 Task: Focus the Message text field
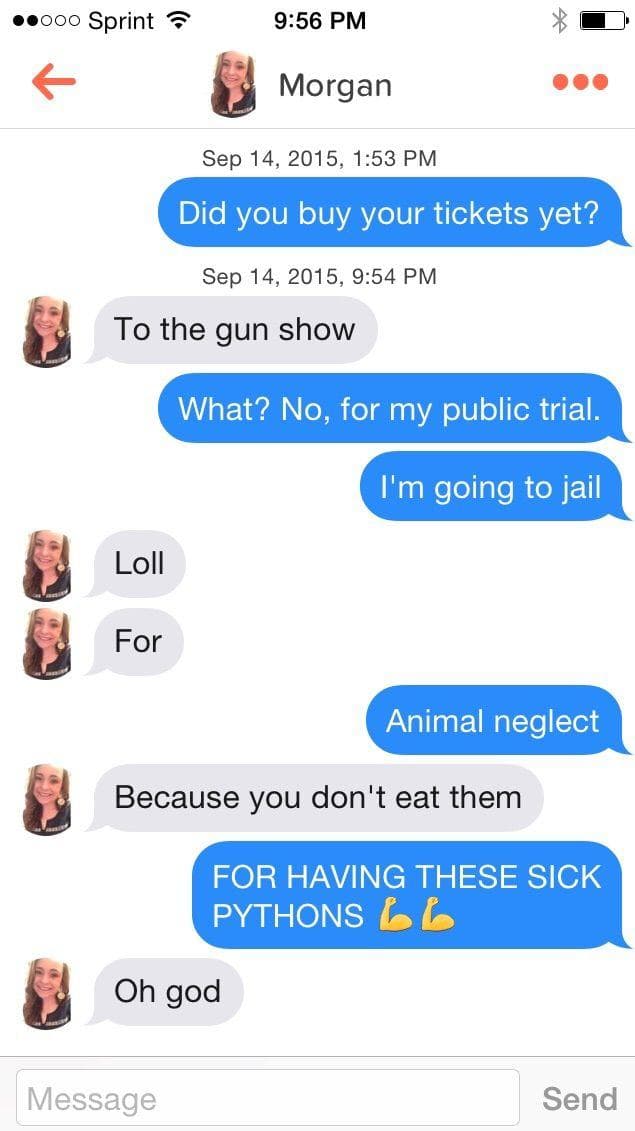pos(268,1099)
